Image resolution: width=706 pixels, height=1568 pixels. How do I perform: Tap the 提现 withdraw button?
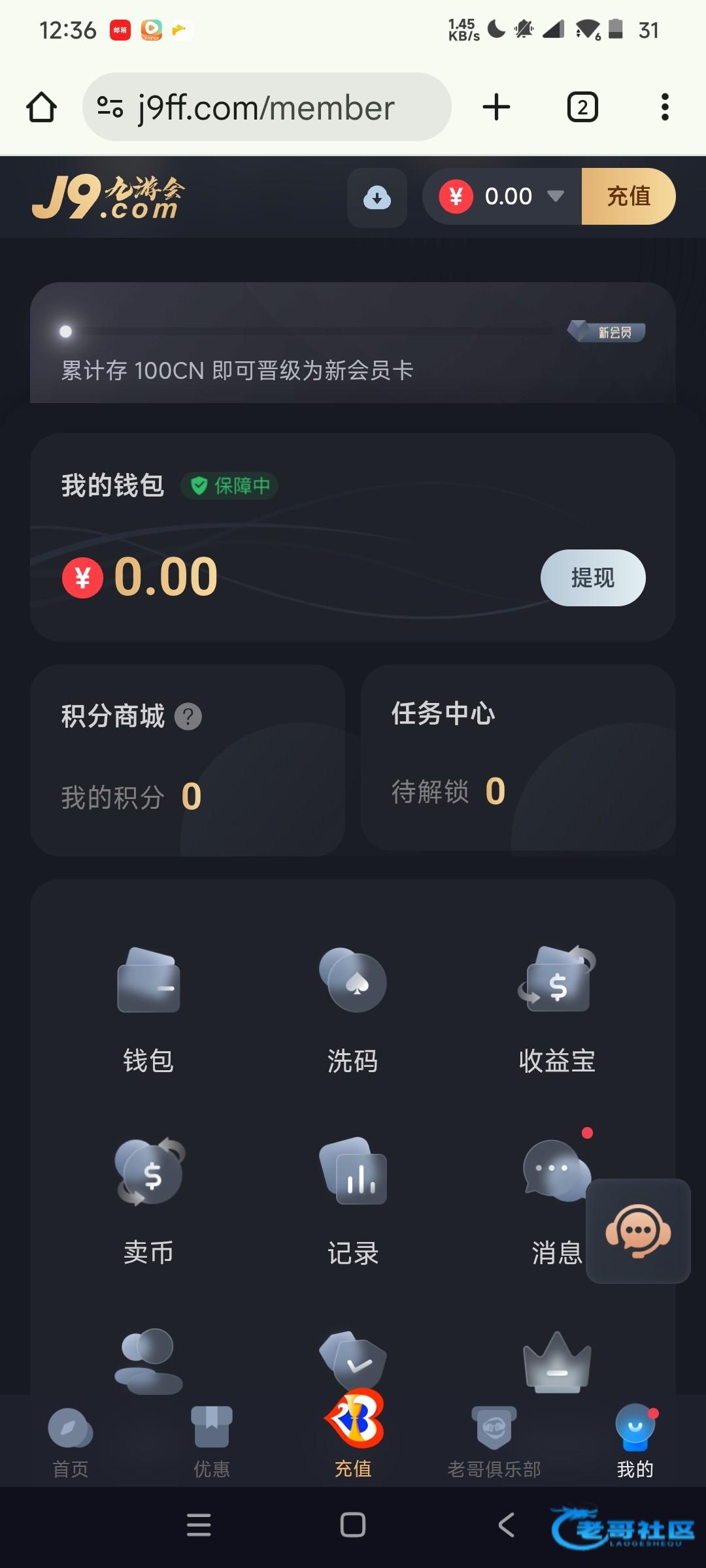(x=592, y=578)
